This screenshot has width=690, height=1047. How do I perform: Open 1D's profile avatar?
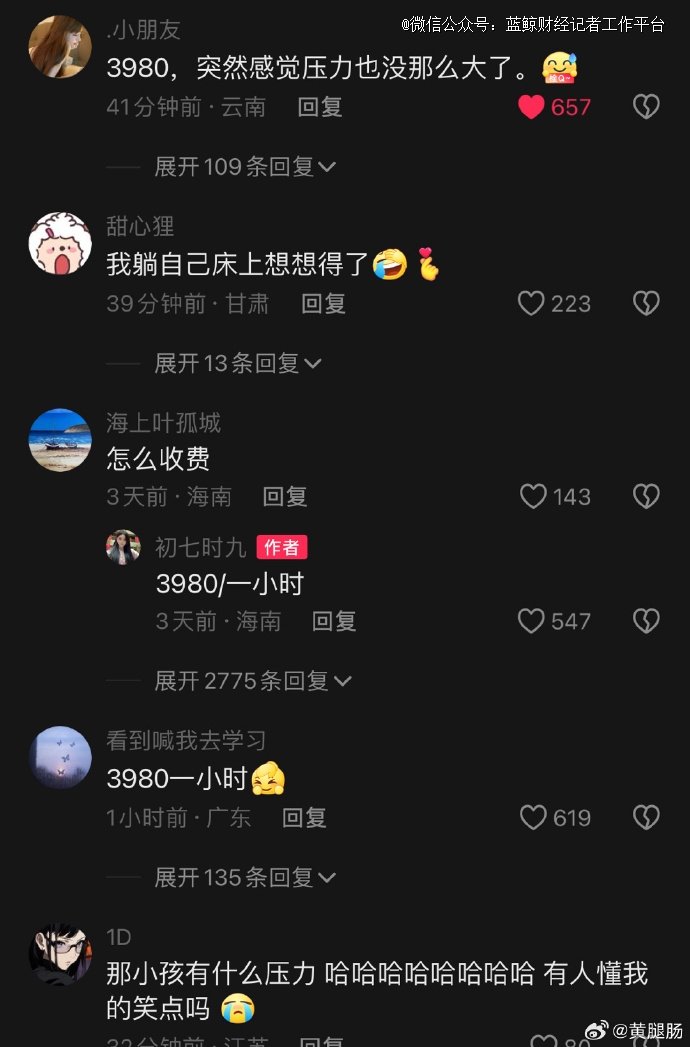pos(60,955)
